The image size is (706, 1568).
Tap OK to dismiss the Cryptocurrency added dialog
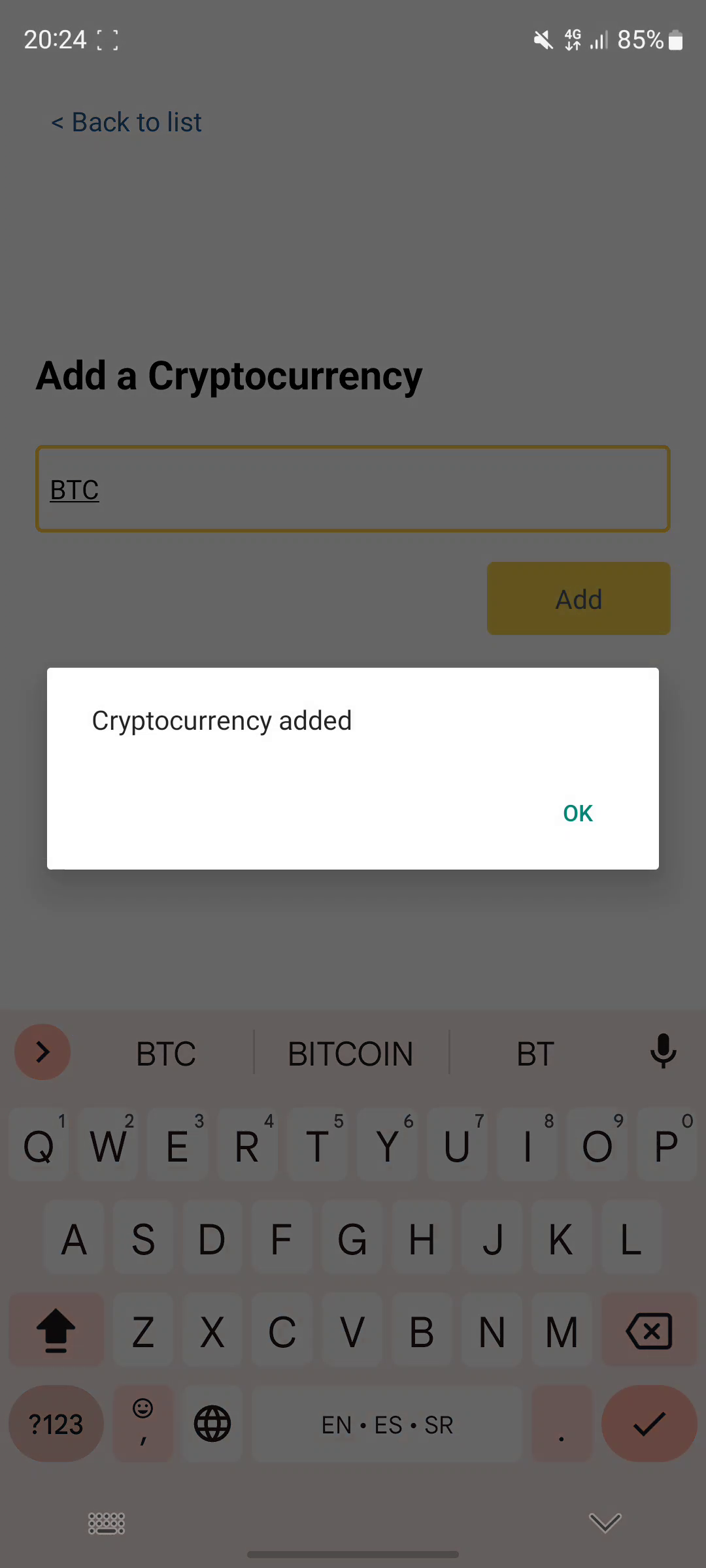(x=577, y=813)
